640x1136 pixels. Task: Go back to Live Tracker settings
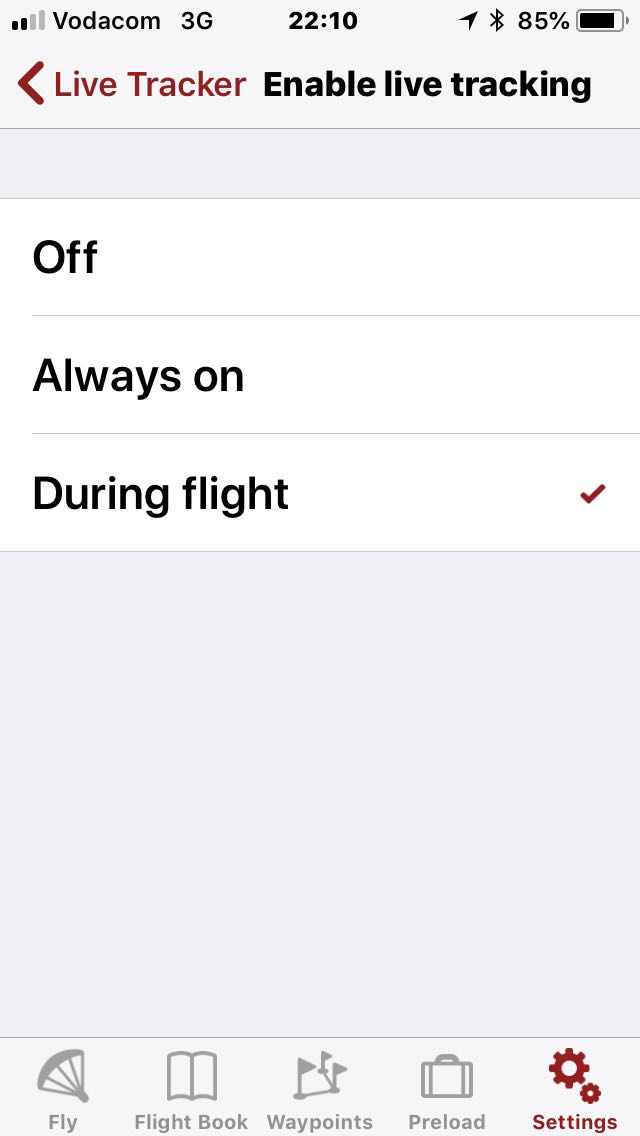(130, 85)
